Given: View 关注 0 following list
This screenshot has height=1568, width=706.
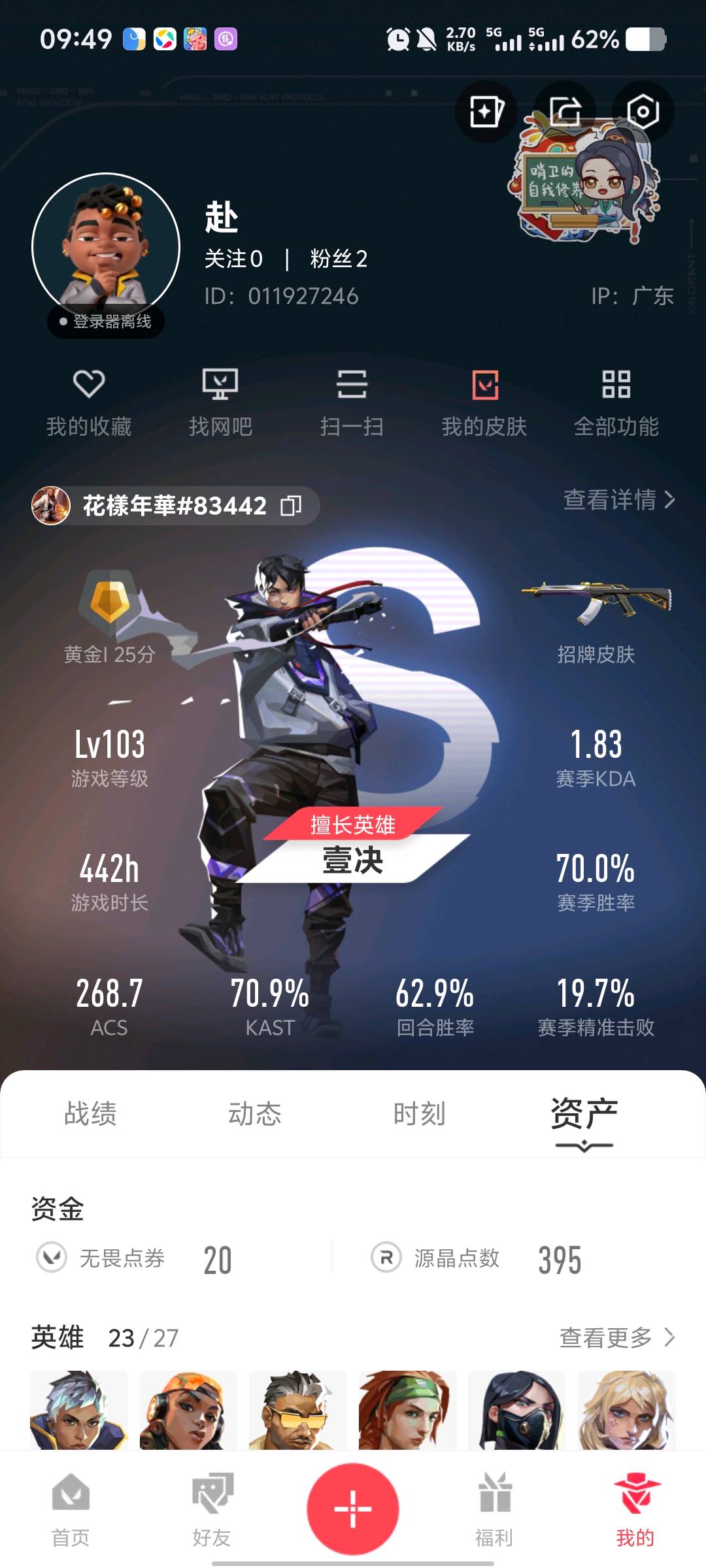Looking at the screenshot, I should click(233, 259).
